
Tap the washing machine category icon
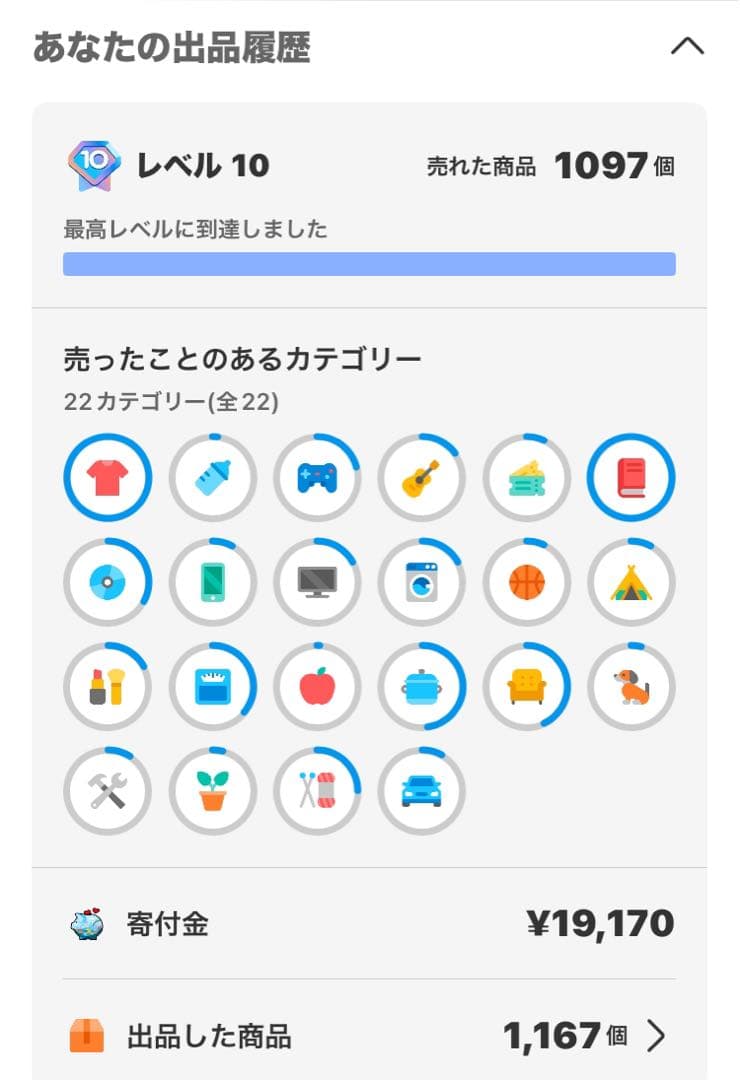[x=422, y=582]
